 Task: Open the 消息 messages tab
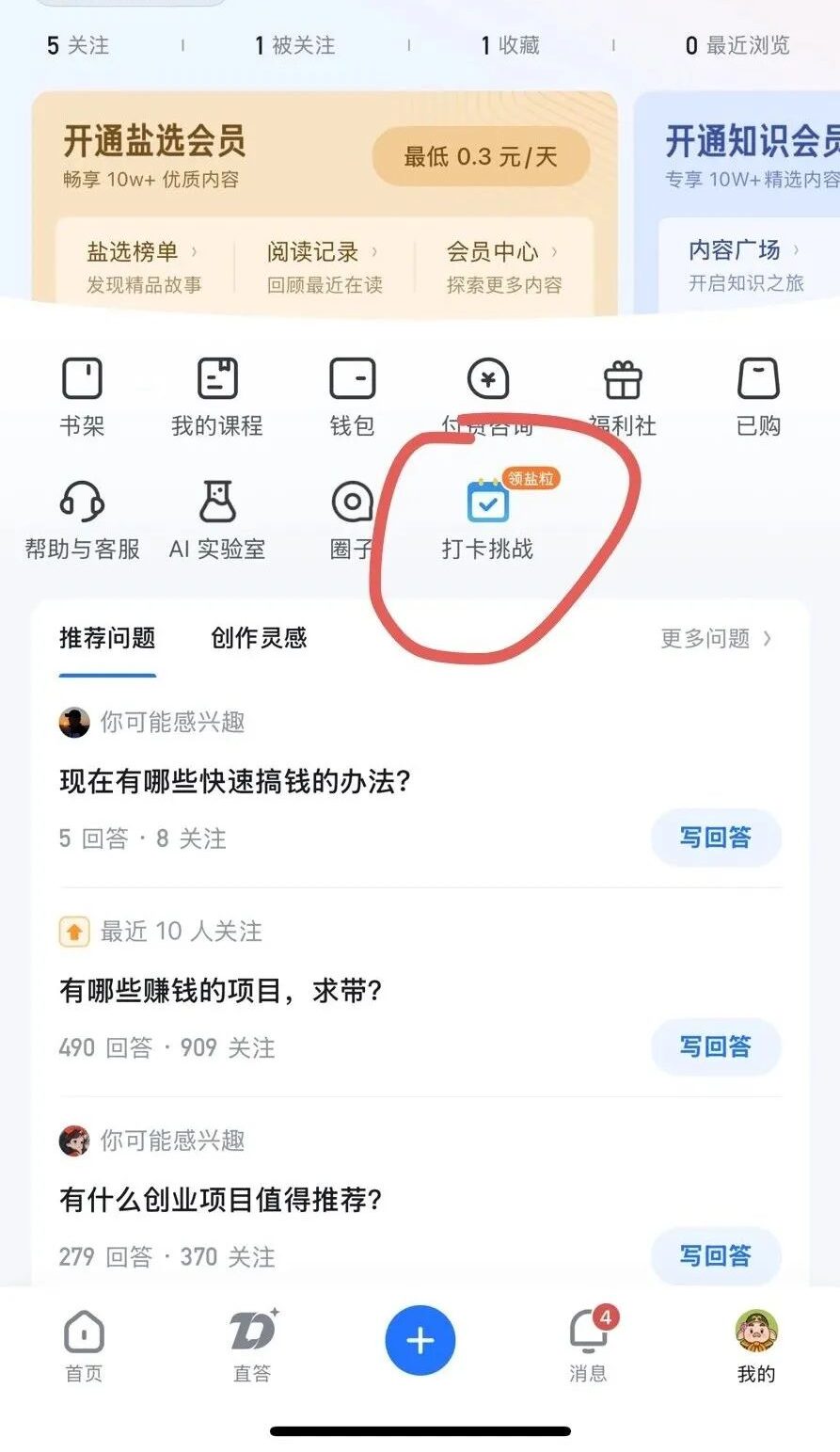[590, 1346]
